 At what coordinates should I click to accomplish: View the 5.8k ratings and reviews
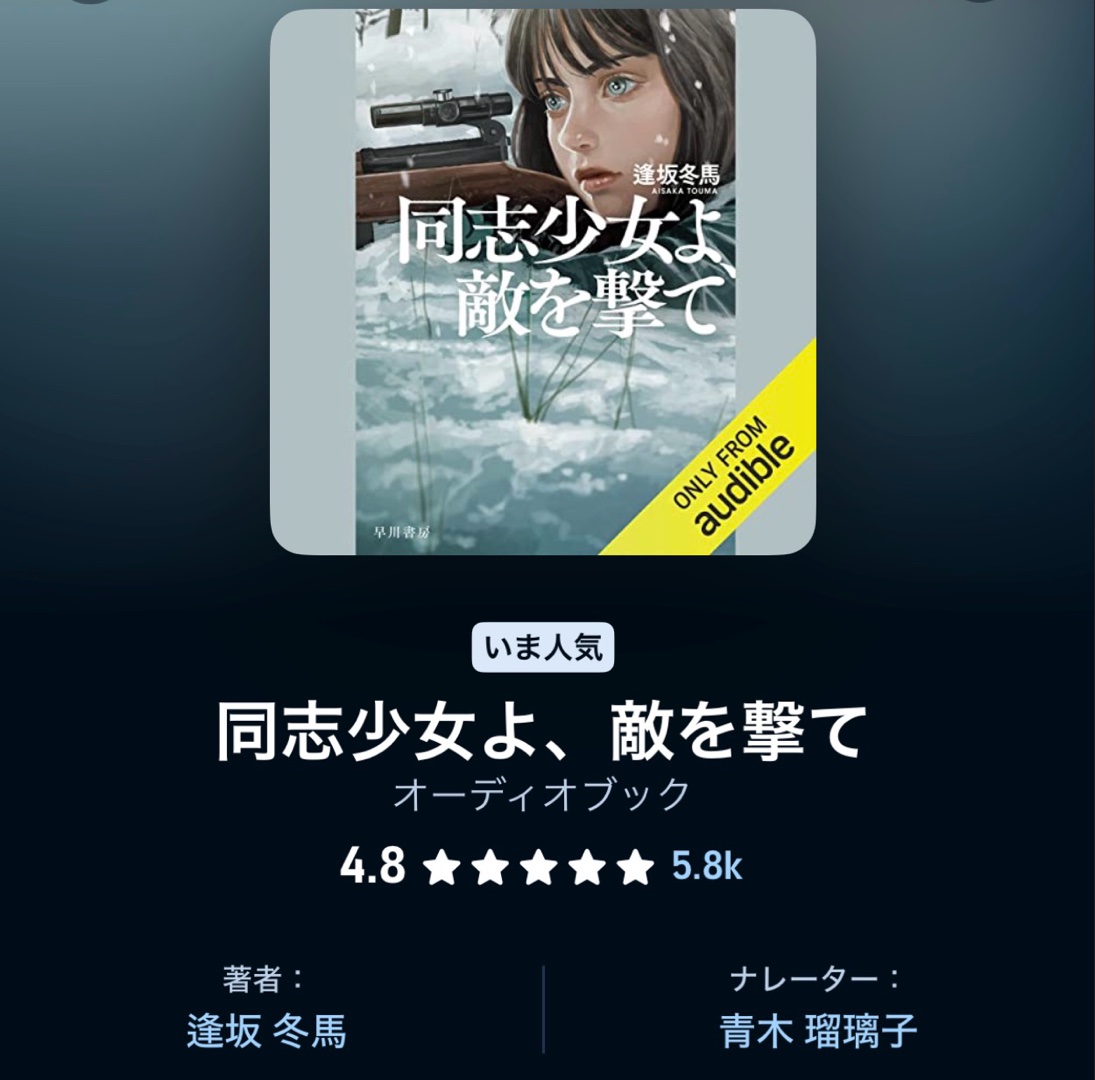[706, 867]
